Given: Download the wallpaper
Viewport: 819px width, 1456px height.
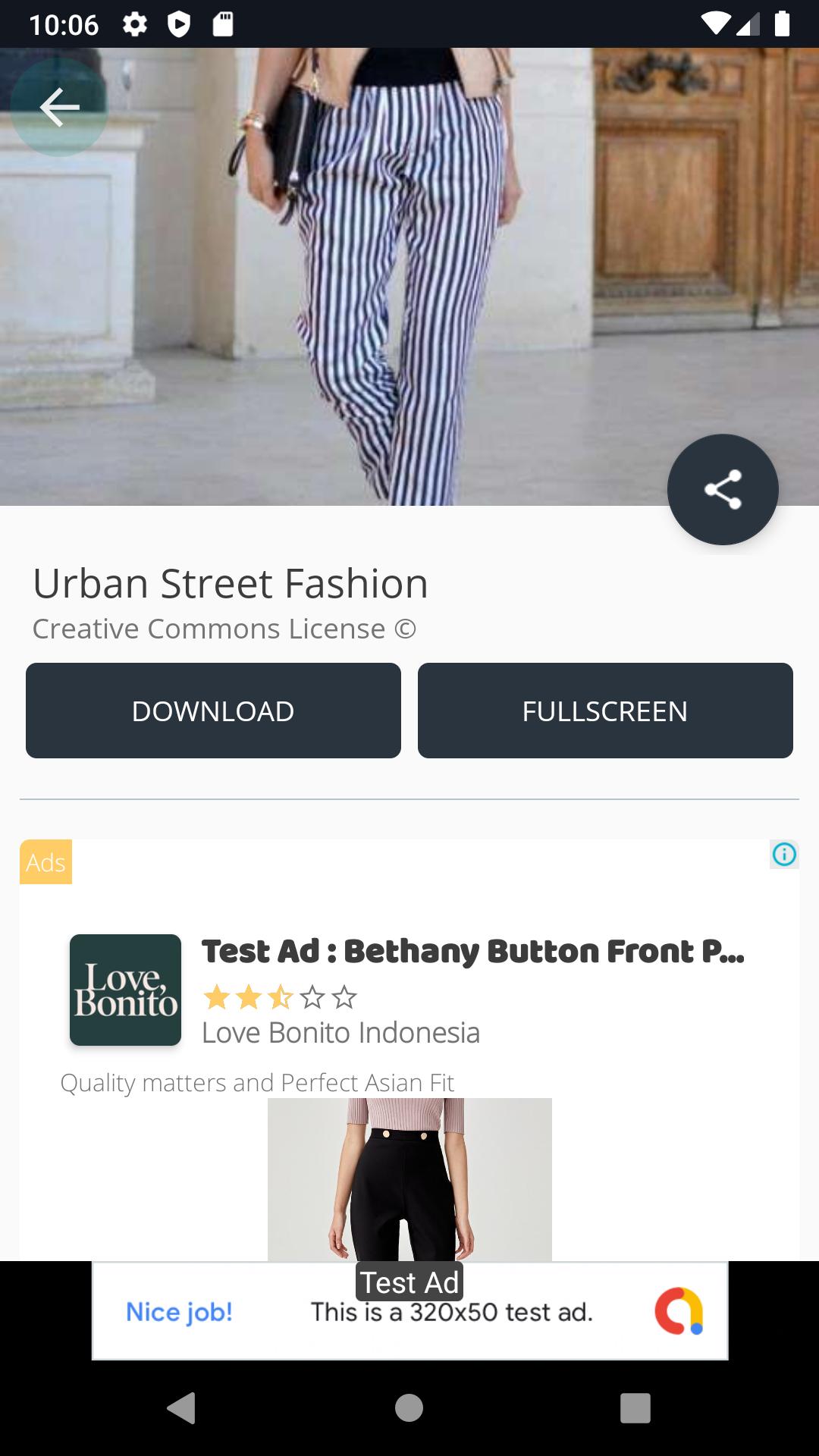Looking at the screenshot, I should point(213,711).
